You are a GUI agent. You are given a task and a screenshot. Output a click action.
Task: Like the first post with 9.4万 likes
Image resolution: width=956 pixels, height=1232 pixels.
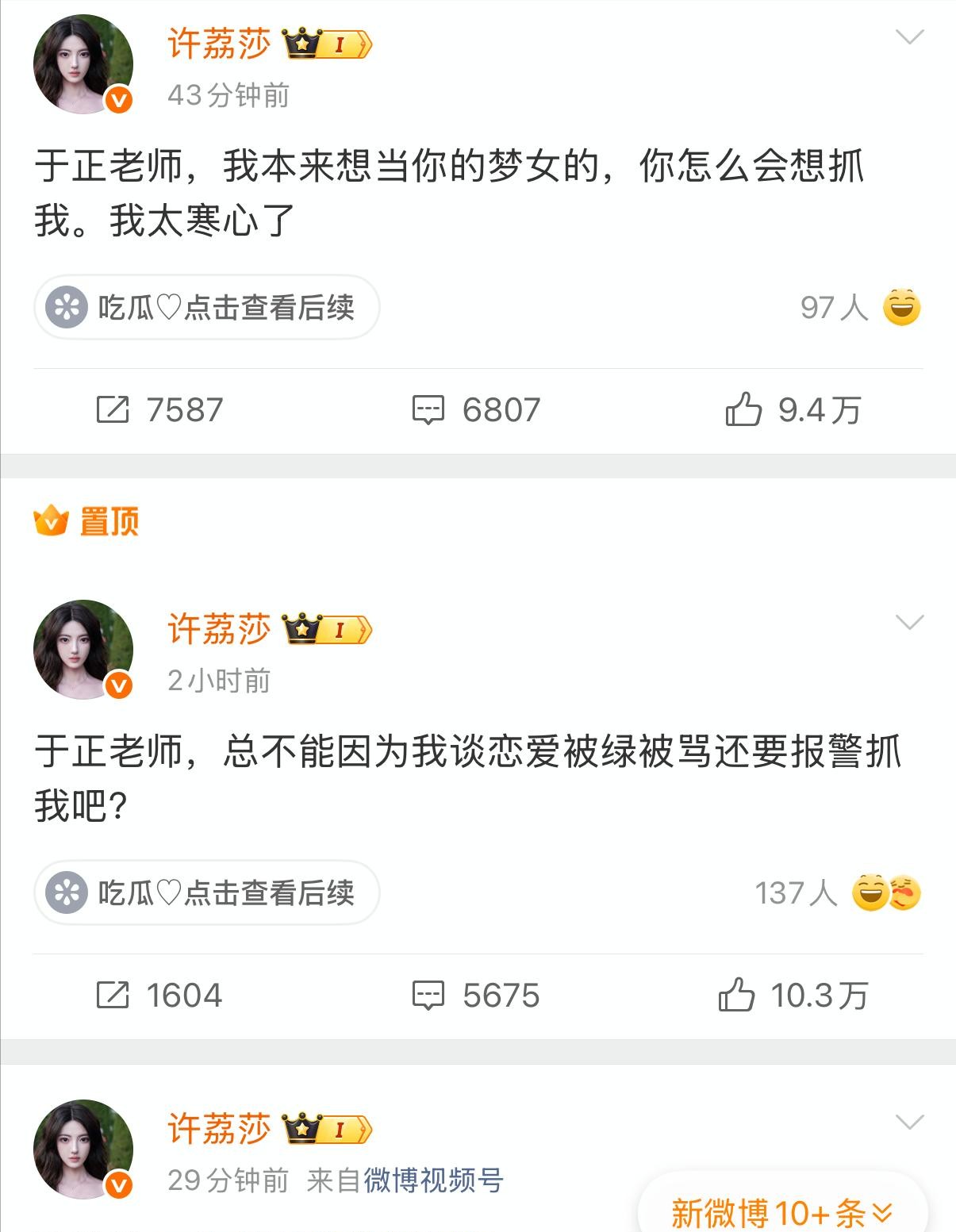[744, 409]
